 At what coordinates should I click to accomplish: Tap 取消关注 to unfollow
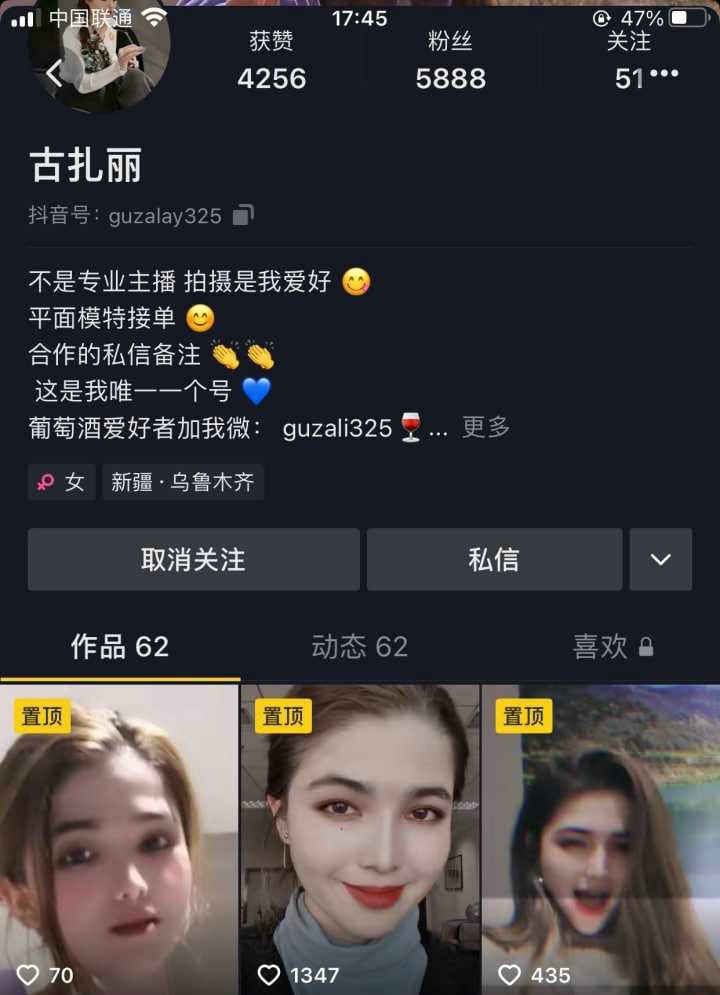point(193,560)
